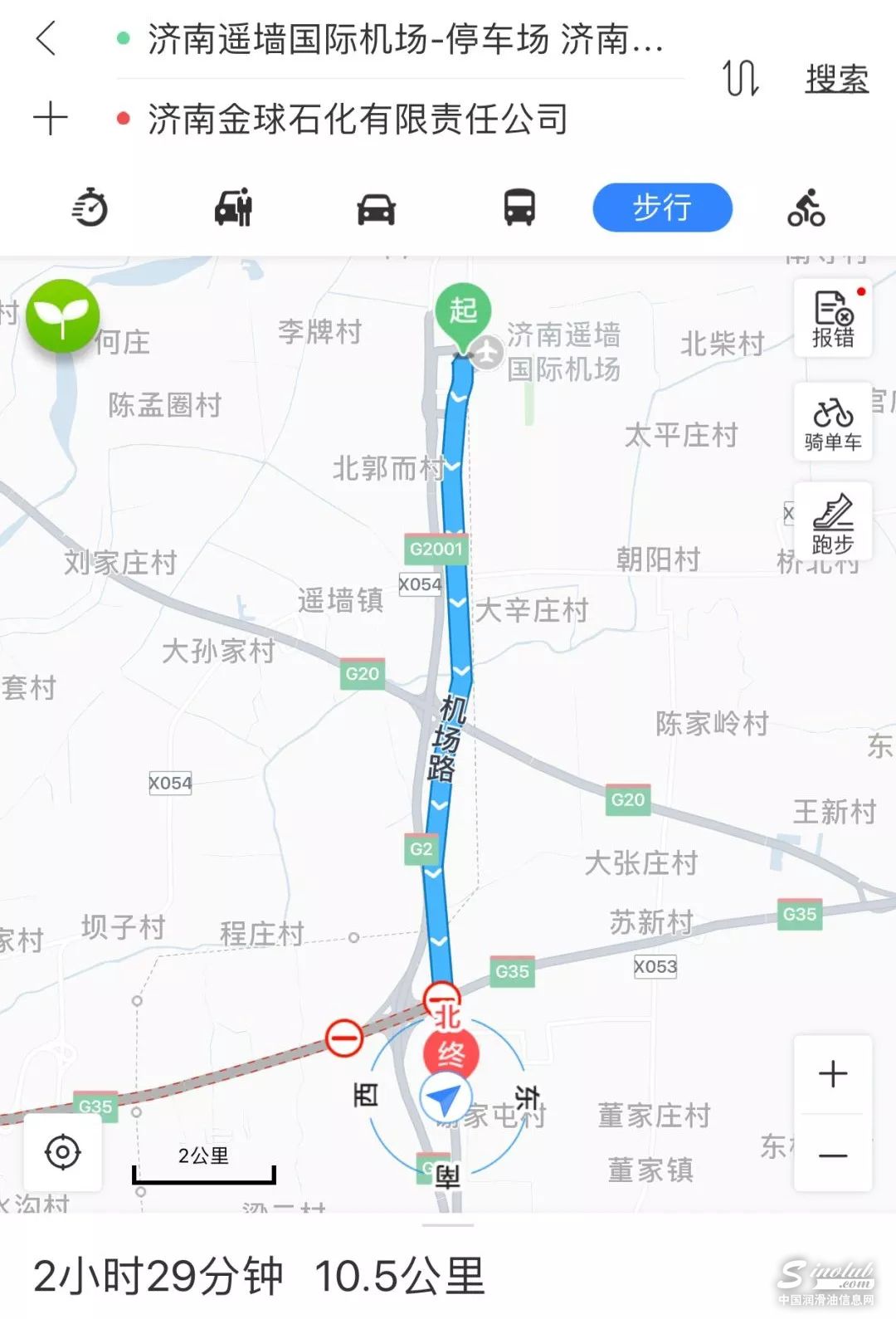The width and height of the screenshot is (896, 1319).
Task: Tap the 搜索 search button
Action: tap(836, 79)
